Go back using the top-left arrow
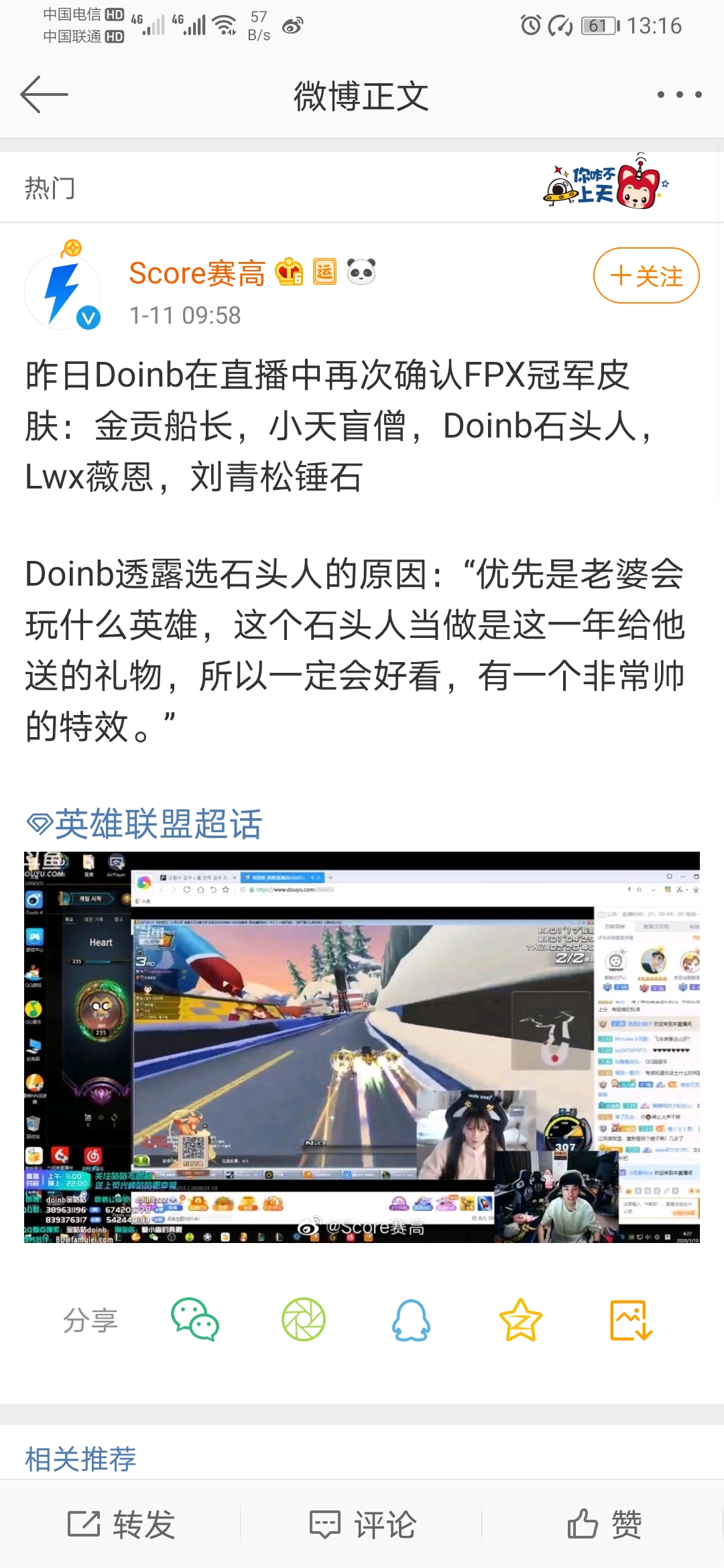 coord(44,95)
